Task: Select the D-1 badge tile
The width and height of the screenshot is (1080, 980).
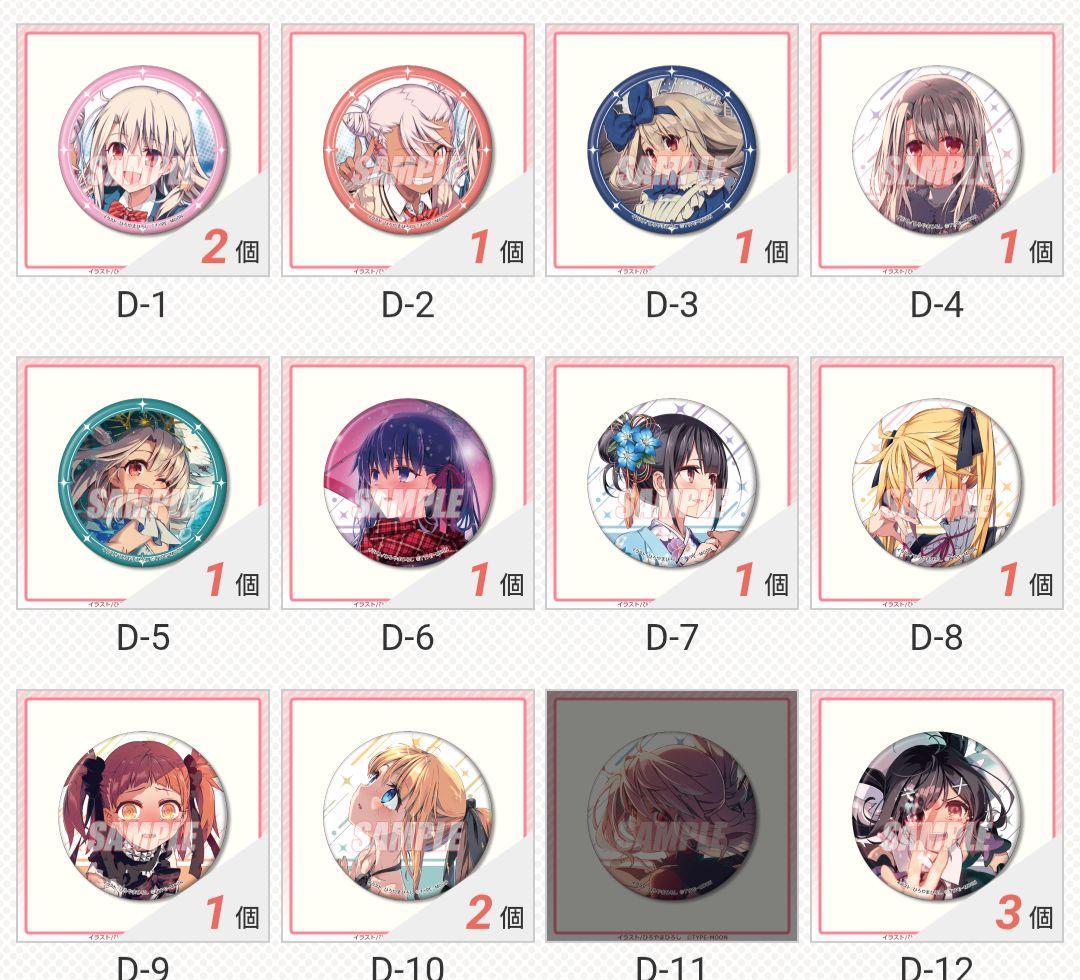Action: coord(143,150)
